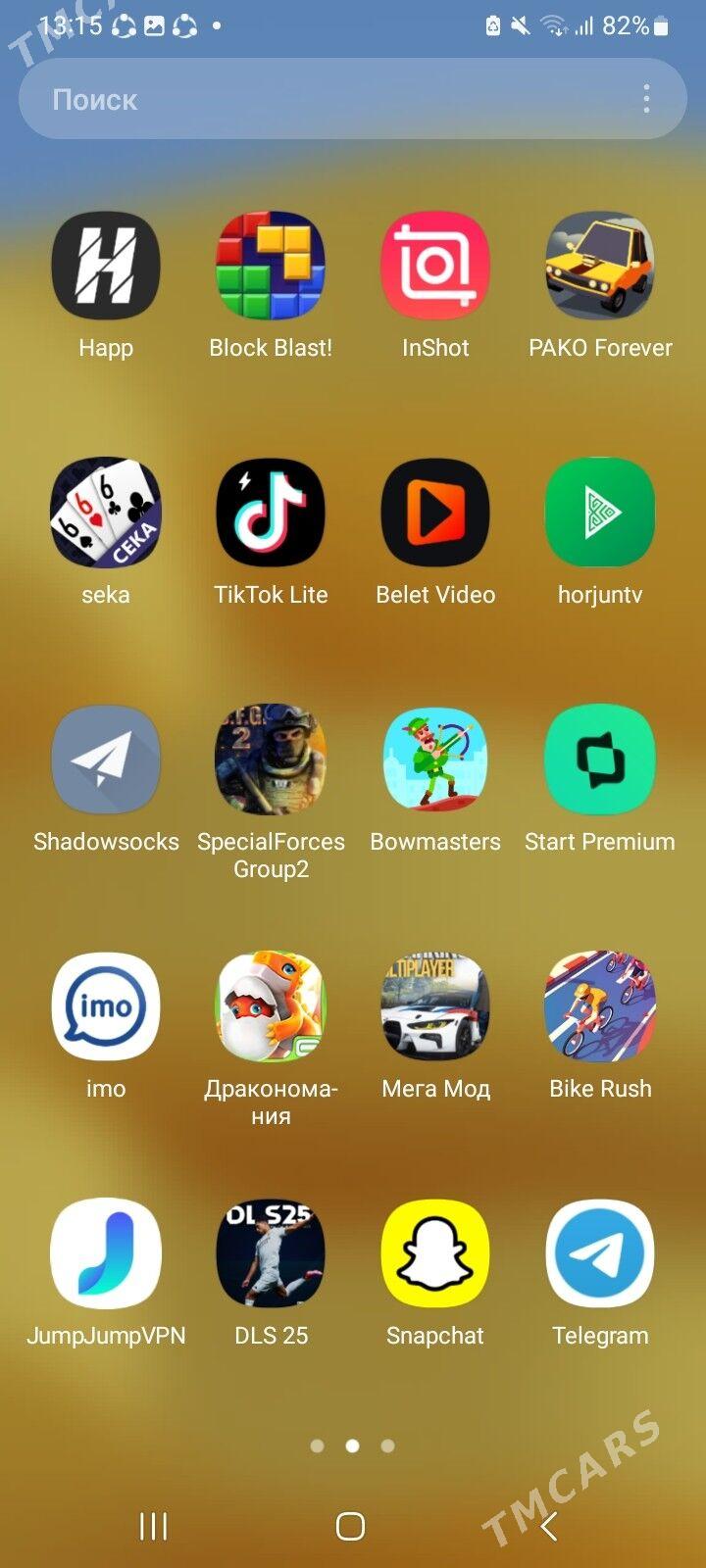Open TikTok Lite
Screen dimensions: 706x1568
[x=271, y=514]
